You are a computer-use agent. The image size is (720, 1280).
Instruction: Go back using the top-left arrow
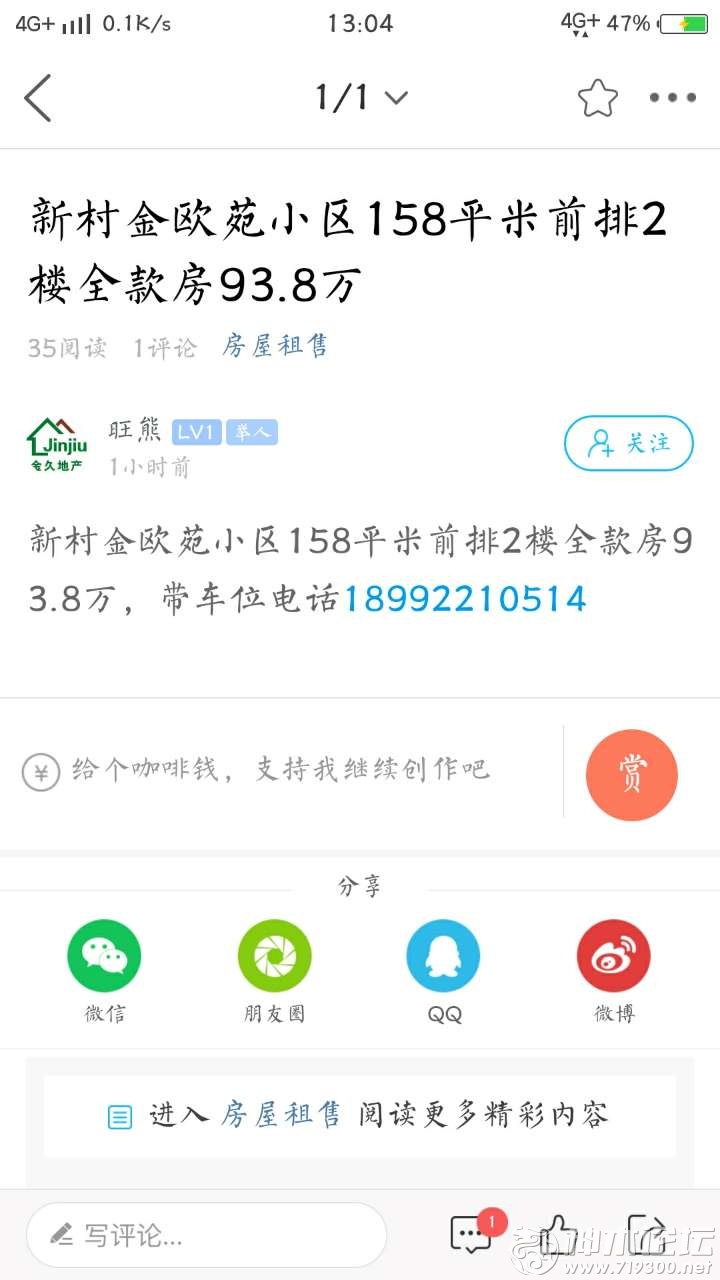[38, 98]
